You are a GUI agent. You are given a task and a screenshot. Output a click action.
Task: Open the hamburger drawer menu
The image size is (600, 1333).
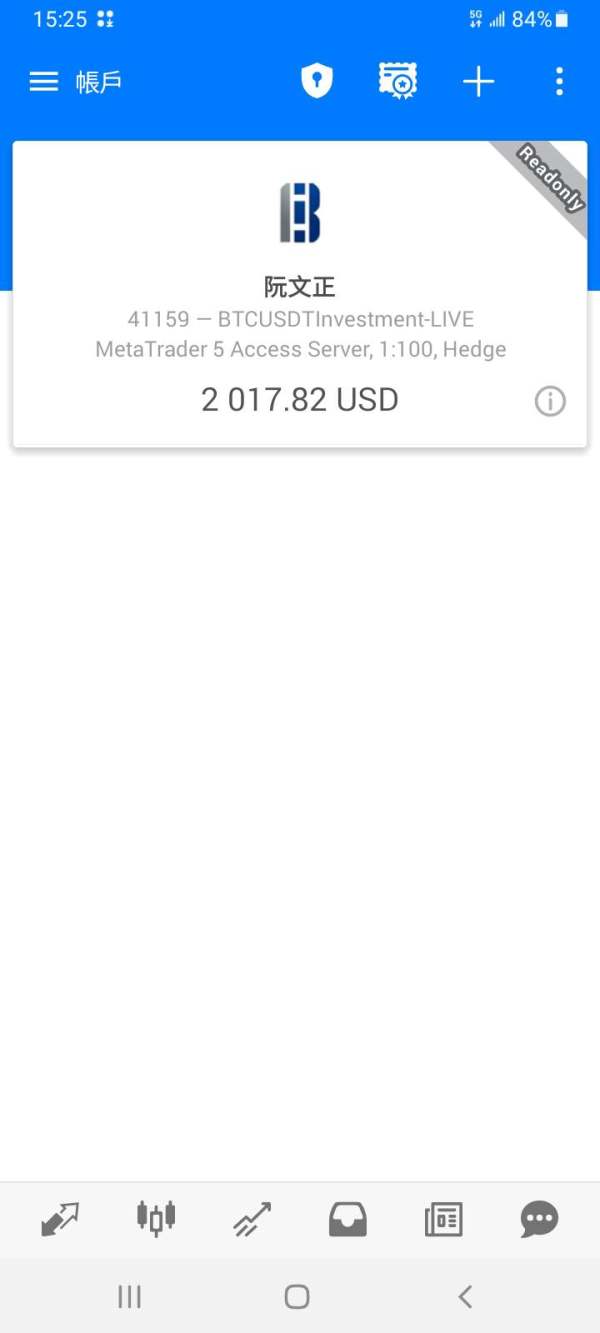click(x=44, y=82)
